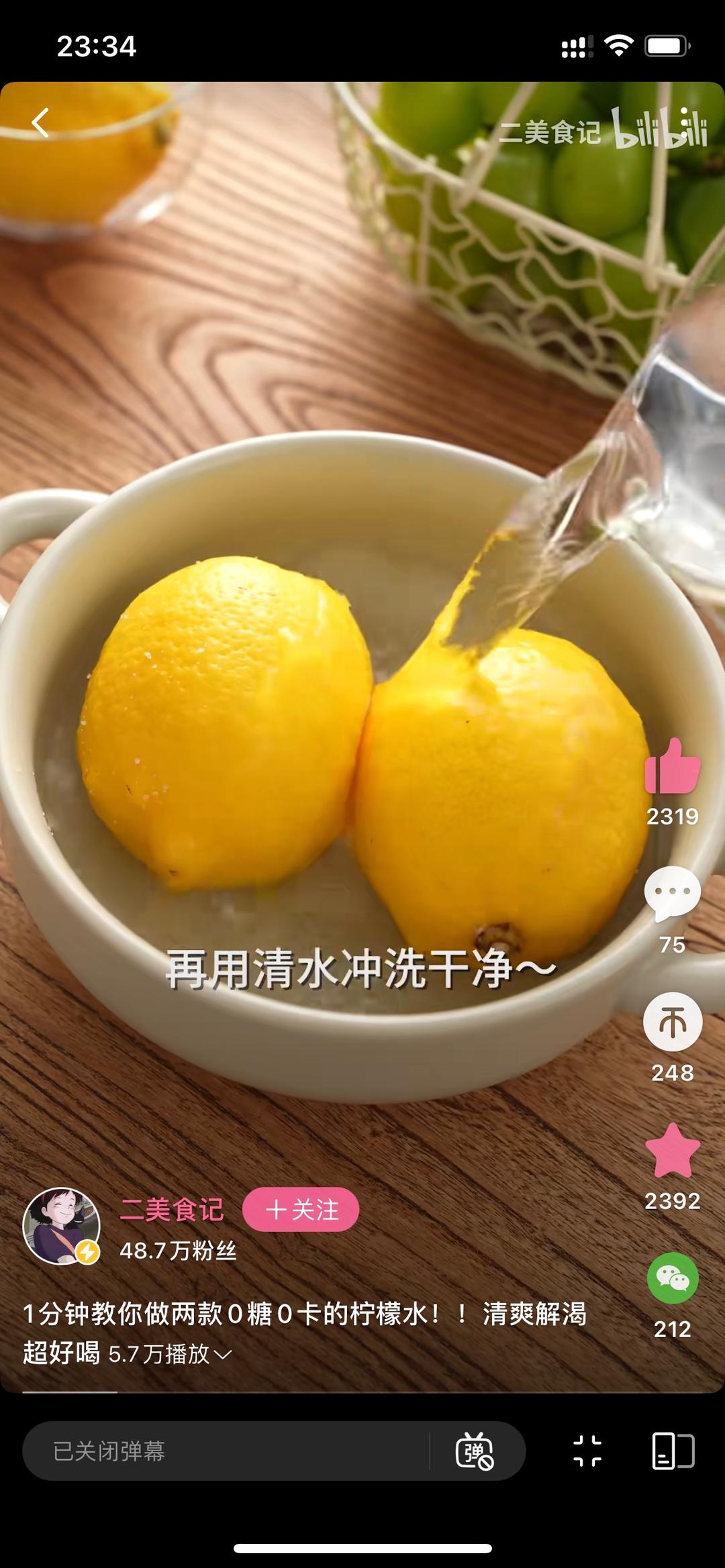
Task: Like this lemon water video
Action: pos(672,767)
